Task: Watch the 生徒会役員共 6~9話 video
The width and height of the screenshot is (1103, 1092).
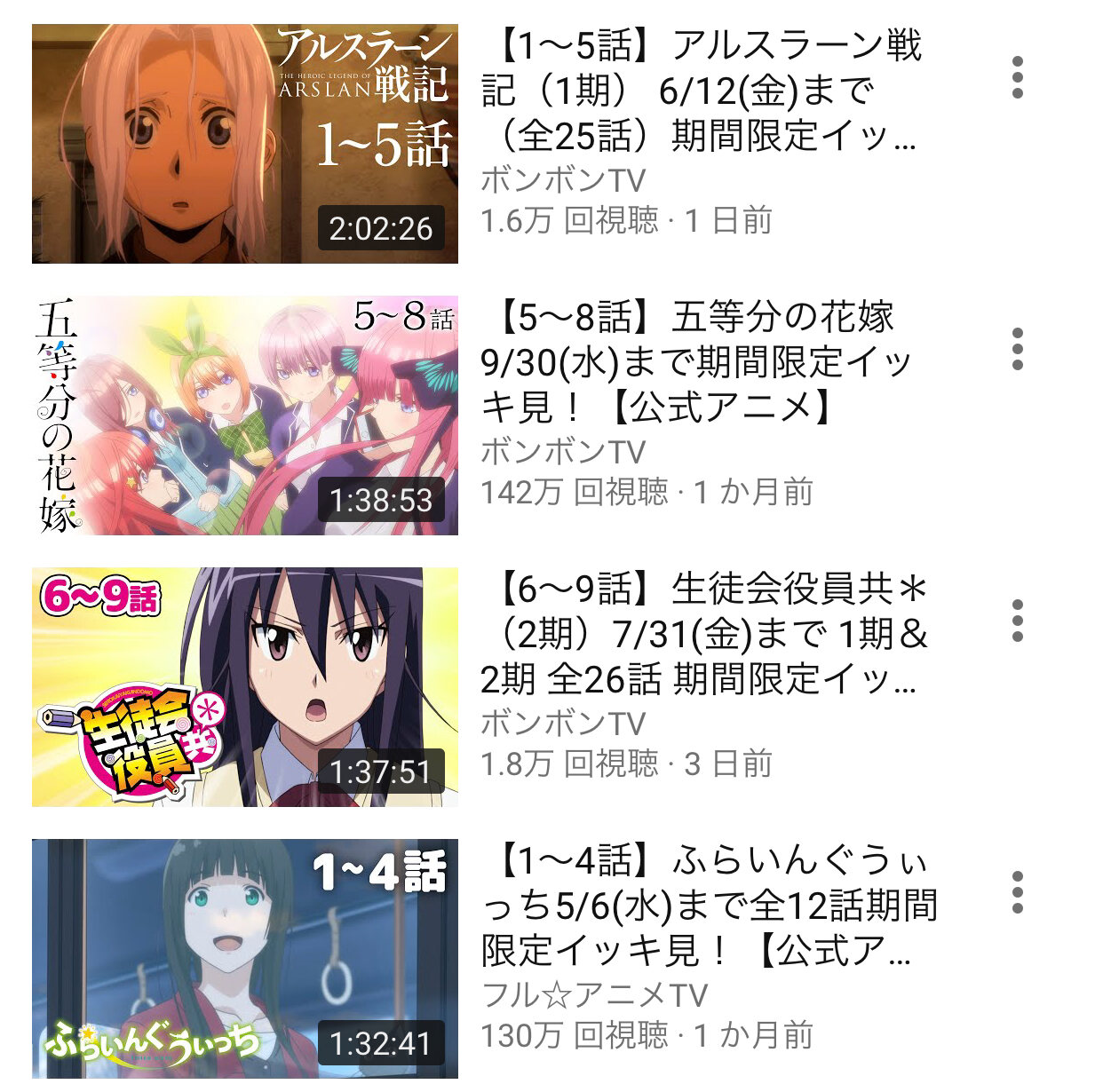Action: click(244, 687)
